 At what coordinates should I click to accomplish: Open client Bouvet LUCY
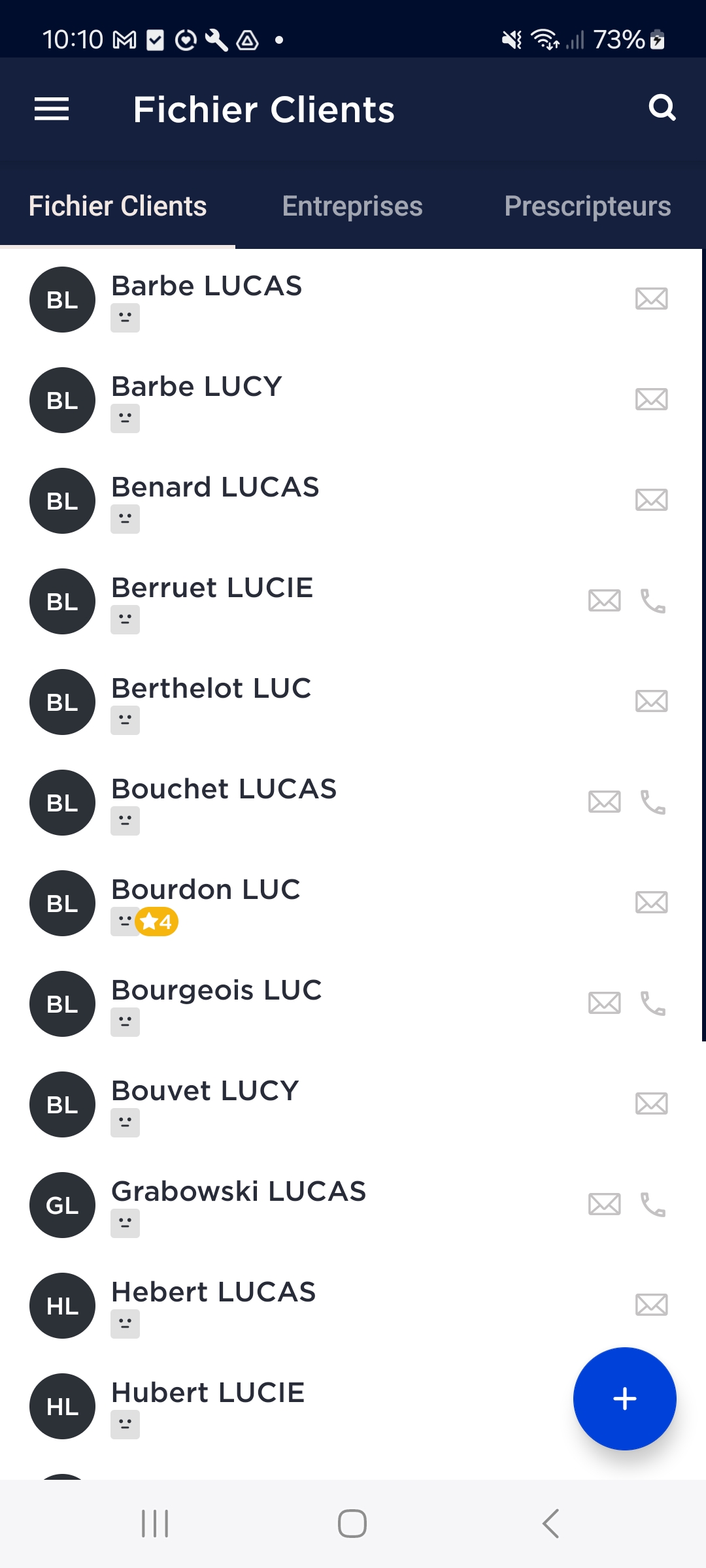tap(353, 1104)
